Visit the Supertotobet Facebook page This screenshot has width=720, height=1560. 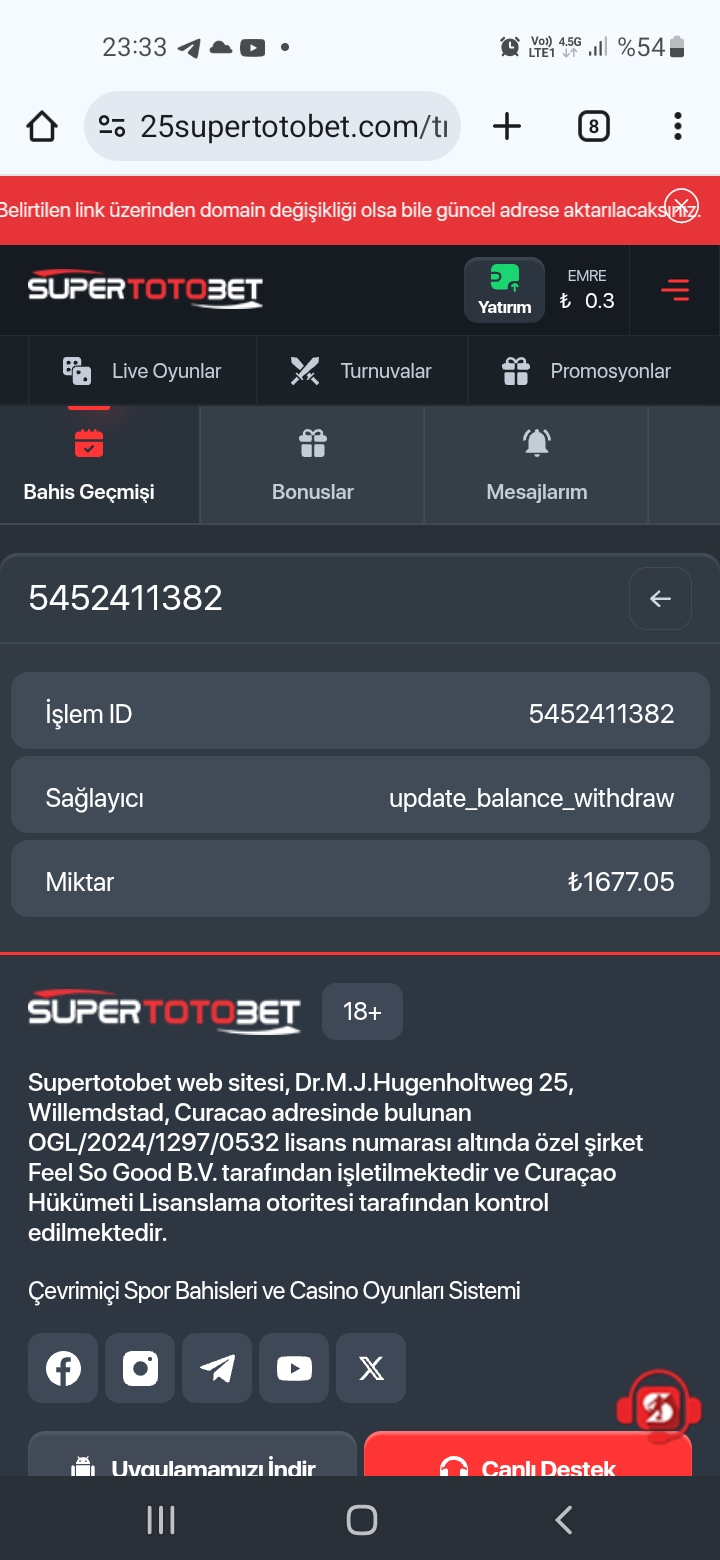point(63,1368)
